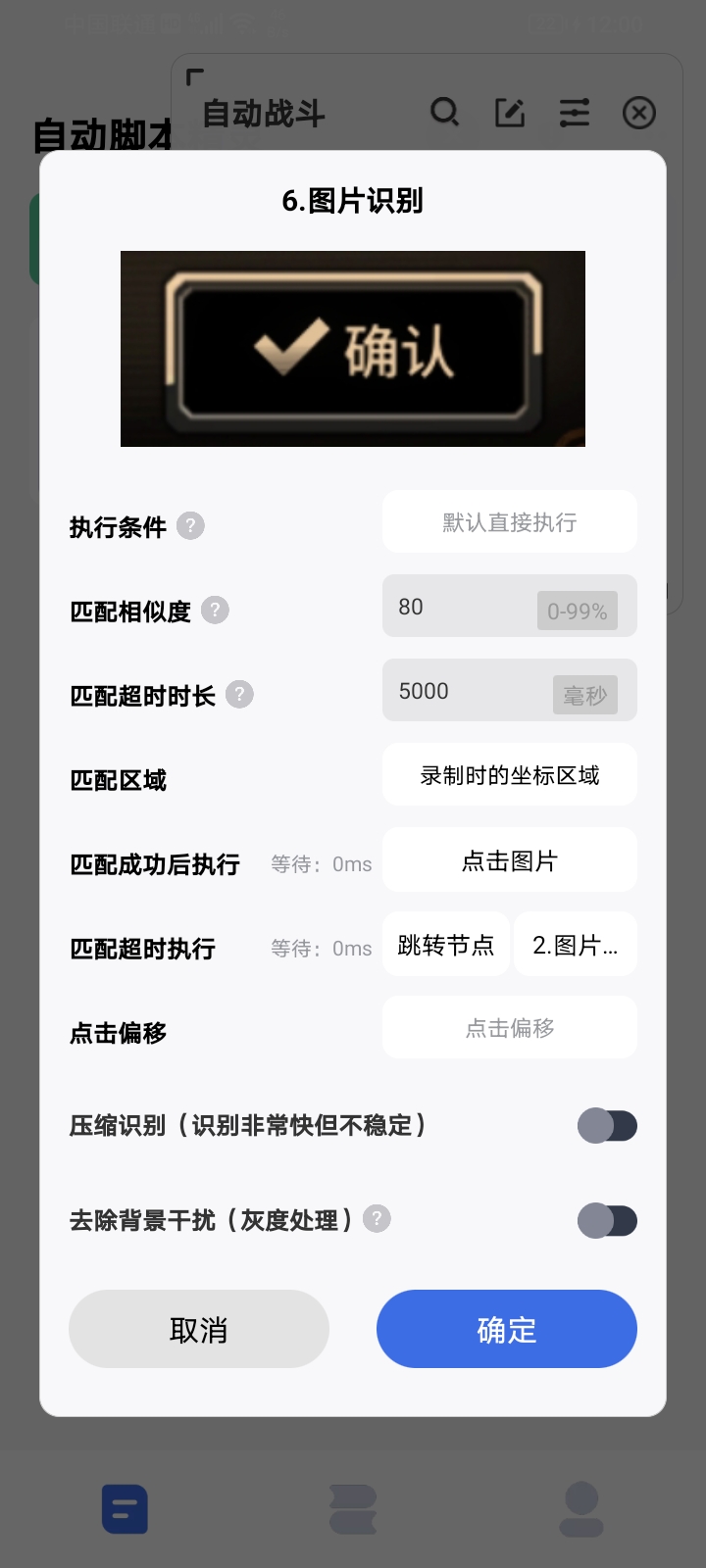Tap the 确认 template image preview

pos(353,349)
